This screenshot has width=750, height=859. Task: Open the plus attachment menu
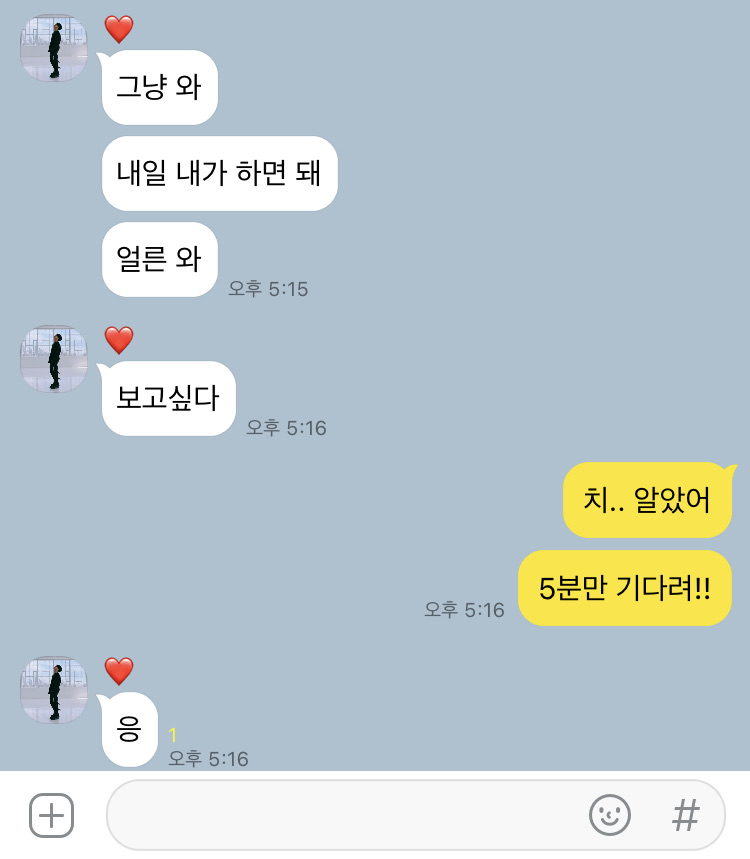[51, 816]
